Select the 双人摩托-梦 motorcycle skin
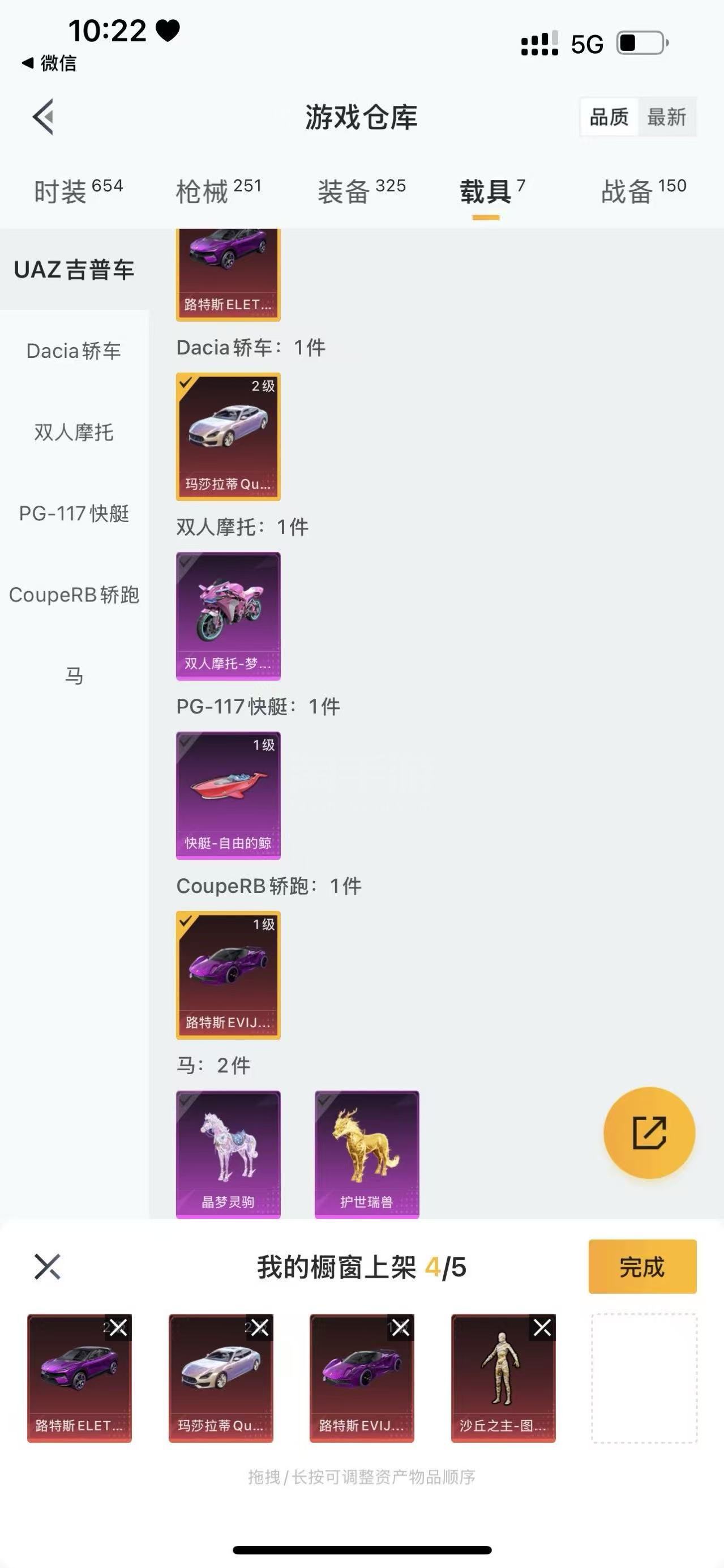This screenshot has width=724, height=1568. tap(228, 616)
